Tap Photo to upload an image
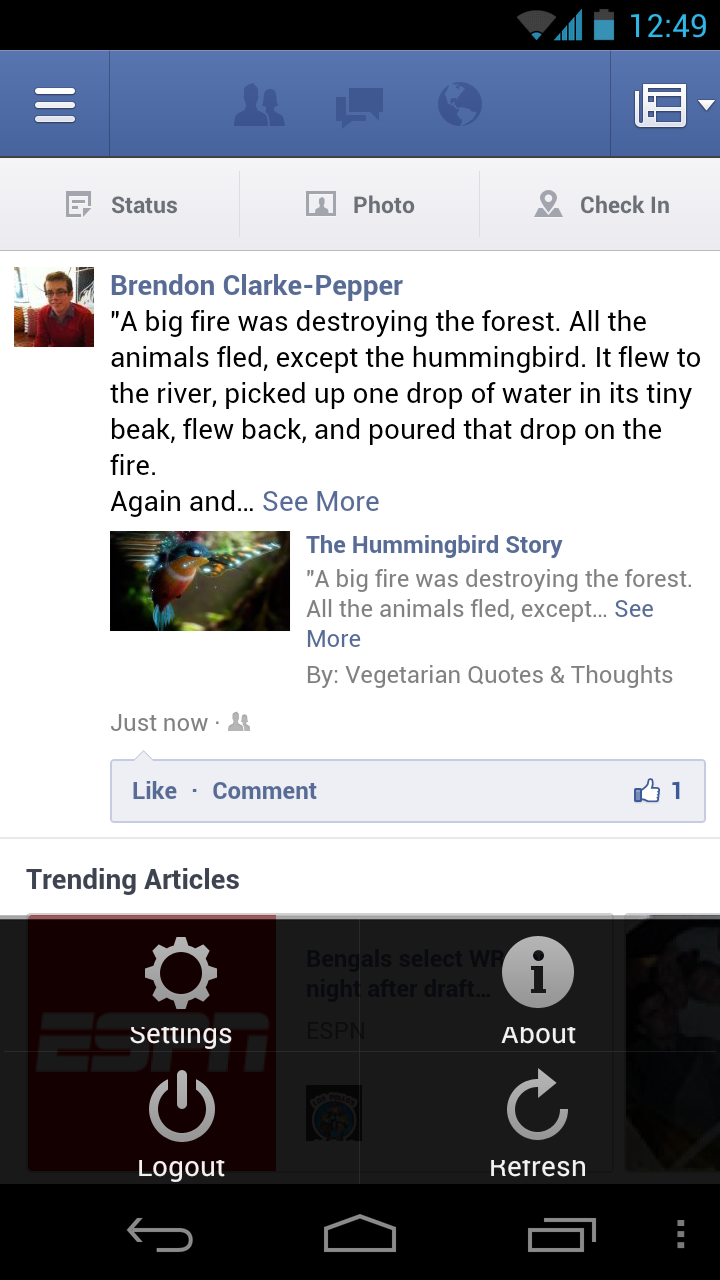Image resolution: width=720 pixels, height=1280 pixels. [360, 205]
